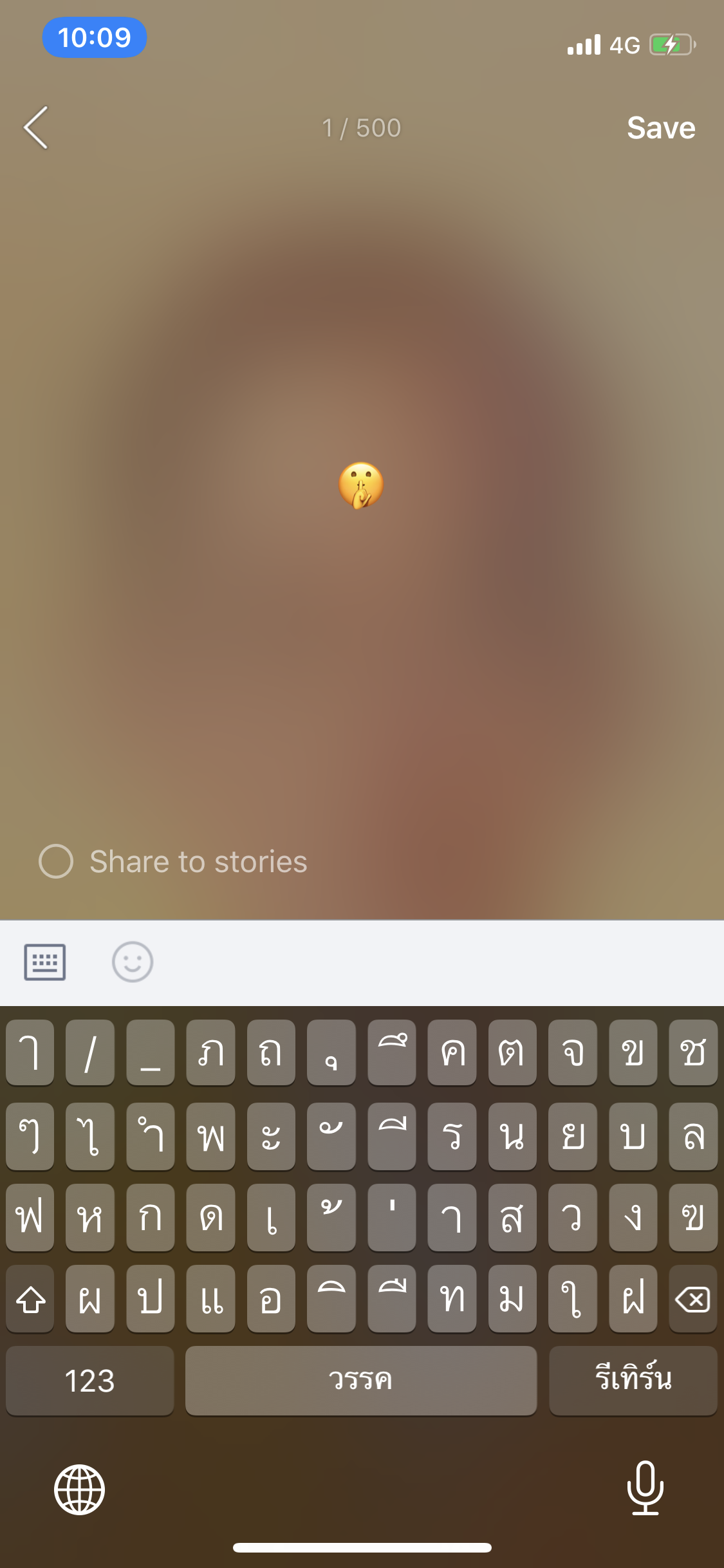Screen dimensions: 724x1568
Task: Tap the shift key on keyboard
Action: click(x=30, y=1299)
